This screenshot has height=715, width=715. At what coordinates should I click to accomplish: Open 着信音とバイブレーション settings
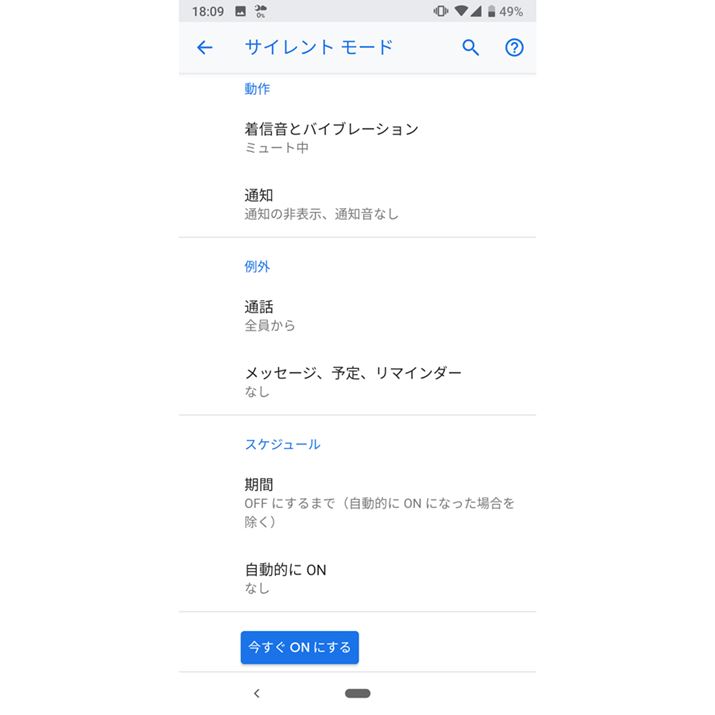pyautogui.click(x=357, y=137)
